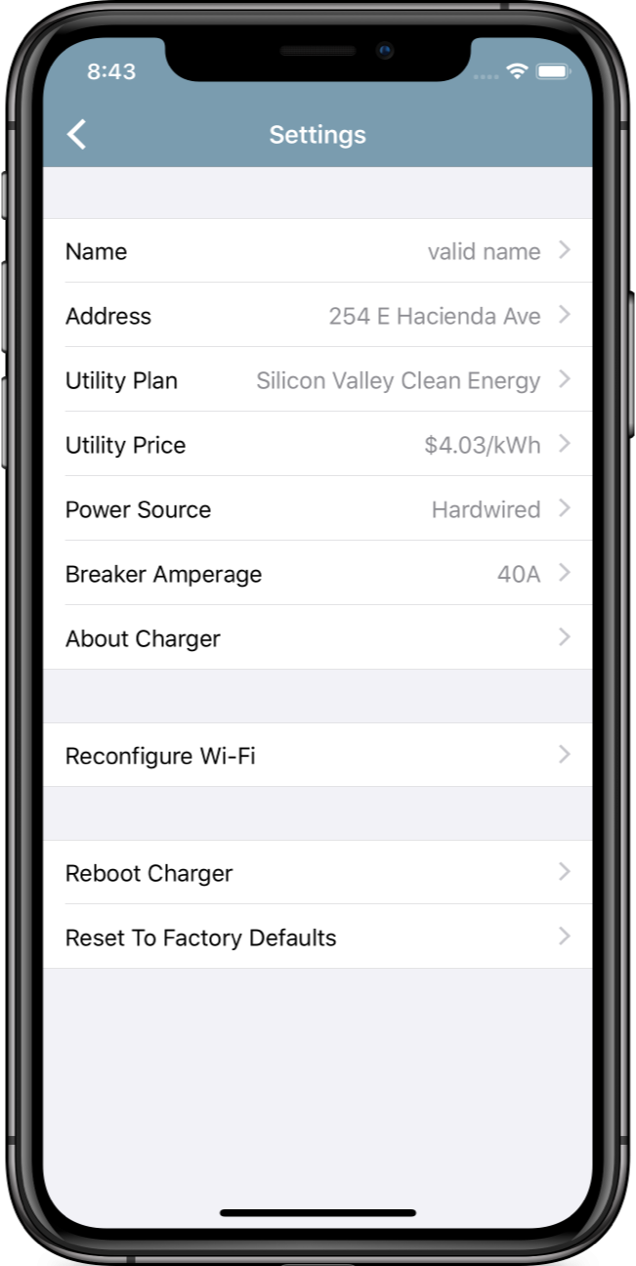Open Power Source setting

(x=317, y=509)
